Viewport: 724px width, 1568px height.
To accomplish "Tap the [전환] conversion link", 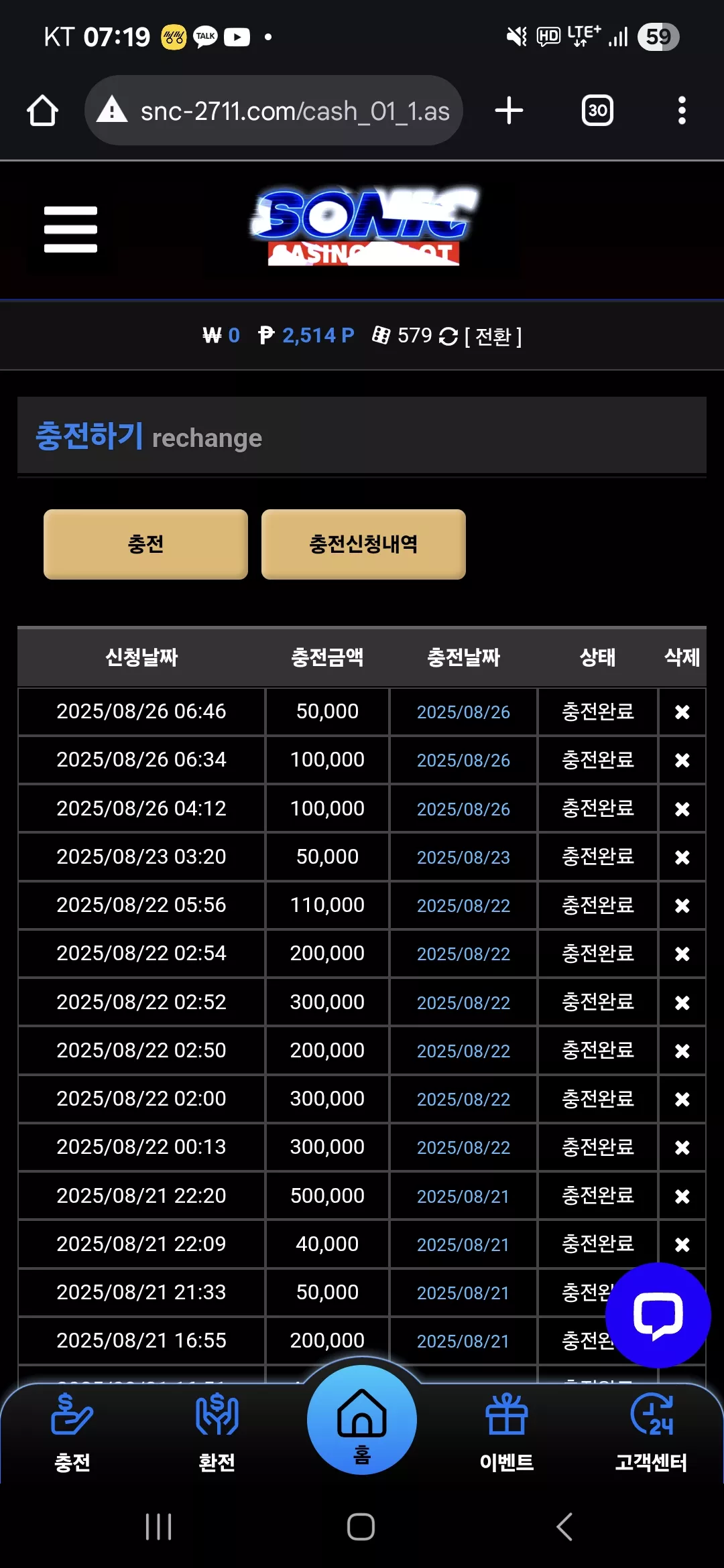I will click(x=493, y=336).
